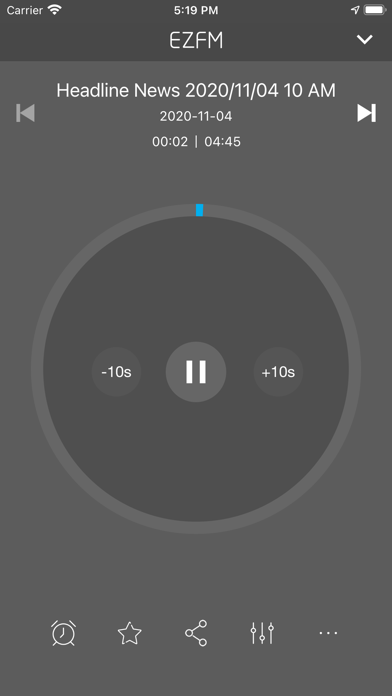Go to the previous track
392x696 pixels.
point(25,113)
